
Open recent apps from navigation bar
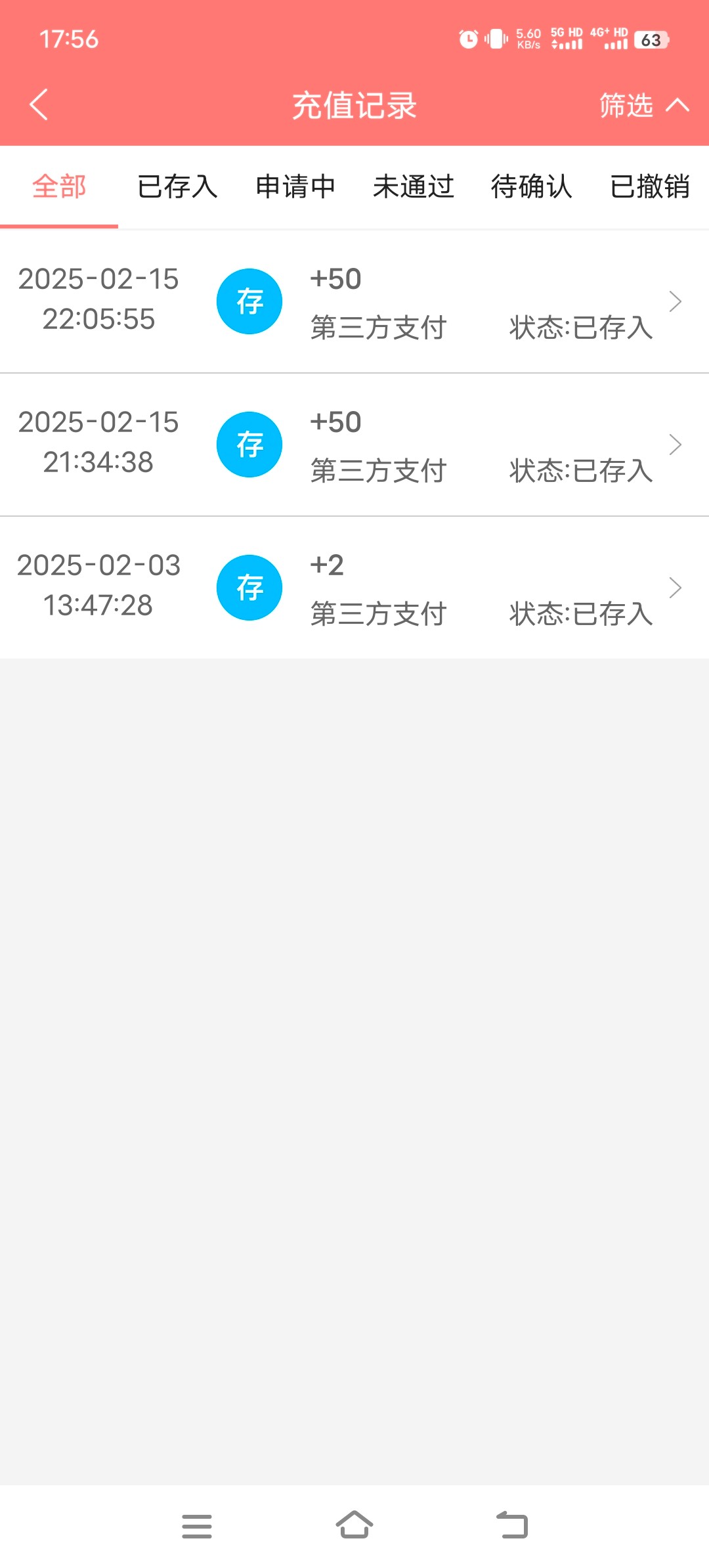click(197, 1525)
